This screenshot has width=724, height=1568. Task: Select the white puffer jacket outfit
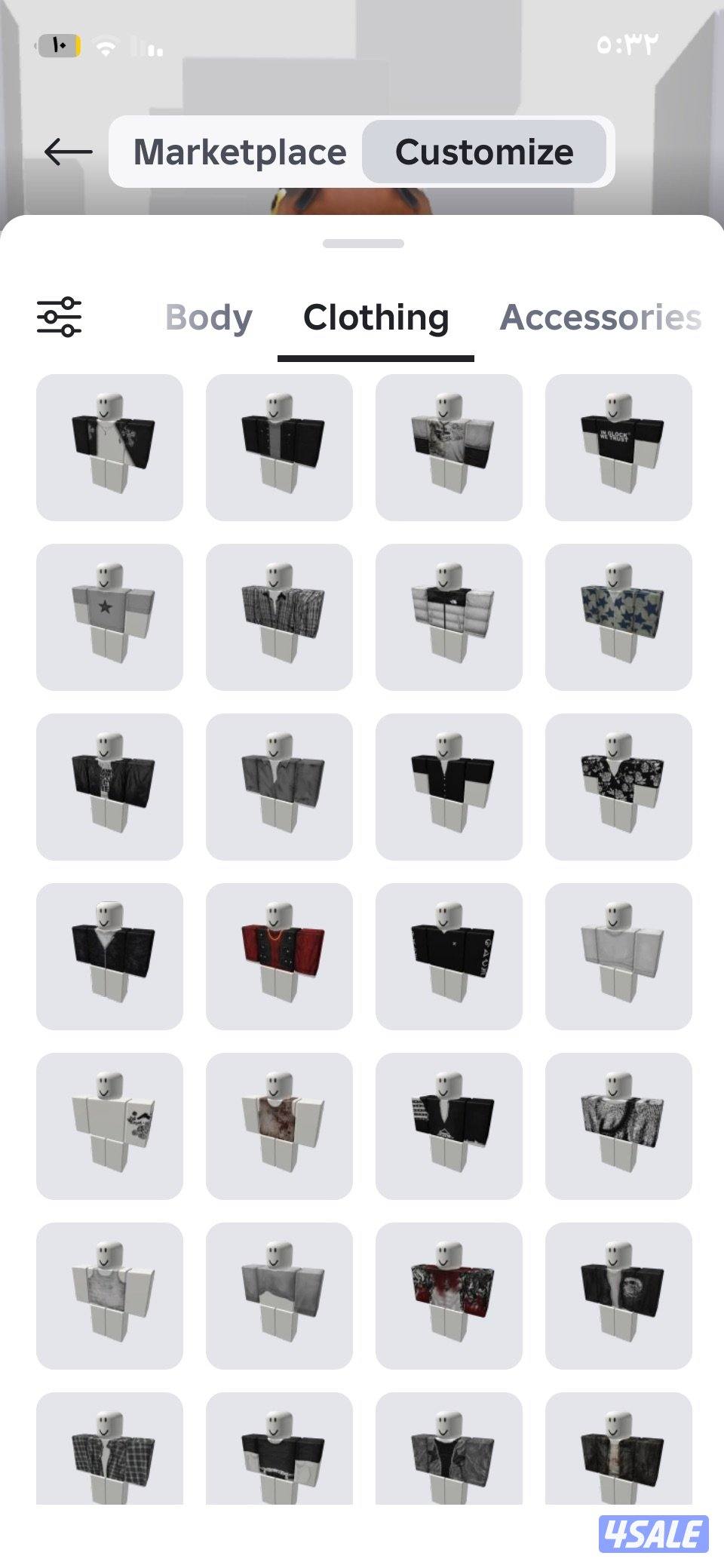(x=449, y=617)
